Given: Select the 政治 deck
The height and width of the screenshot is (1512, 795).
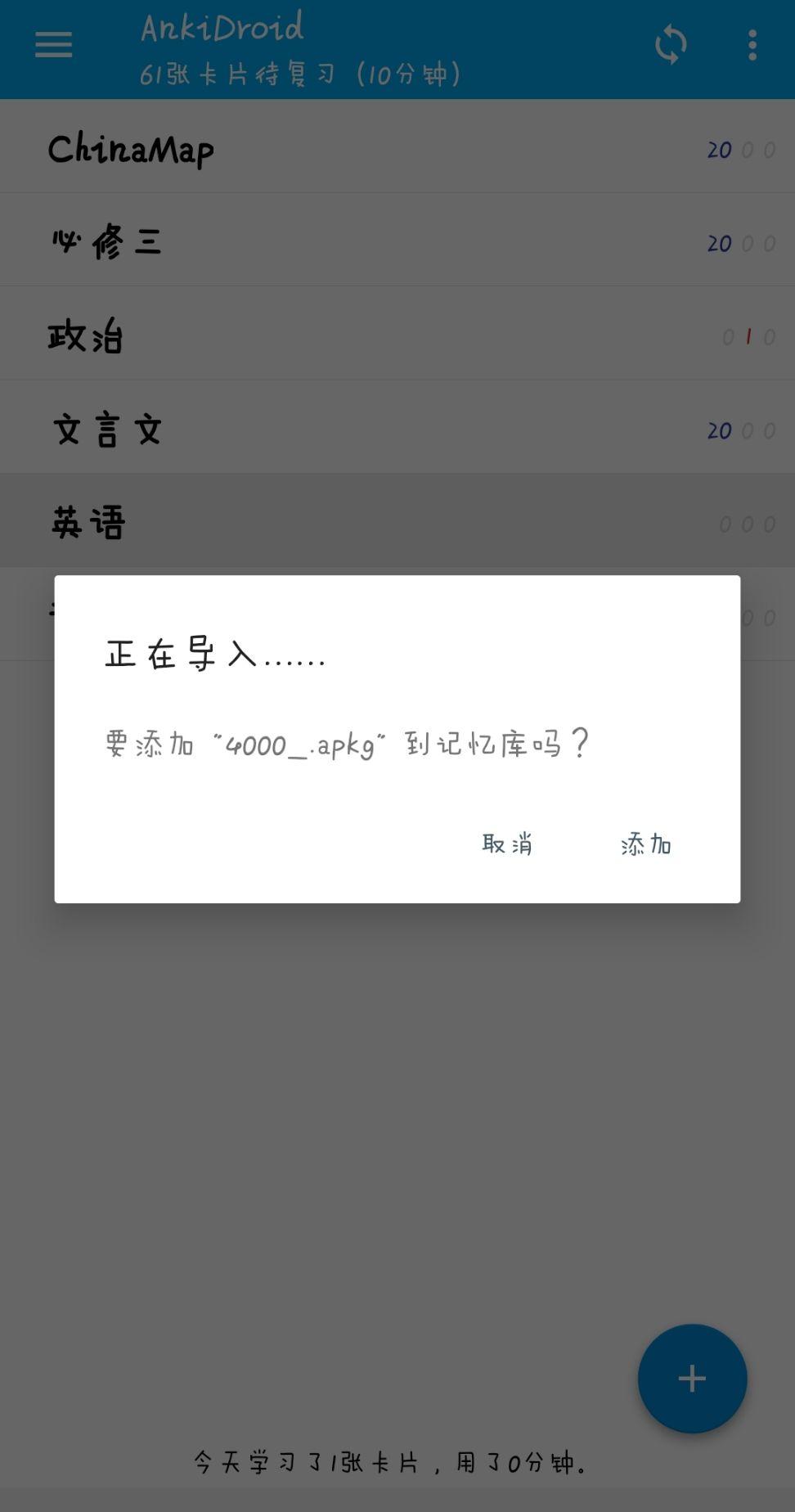Looking at the screenshot, I should click(86, 336).
